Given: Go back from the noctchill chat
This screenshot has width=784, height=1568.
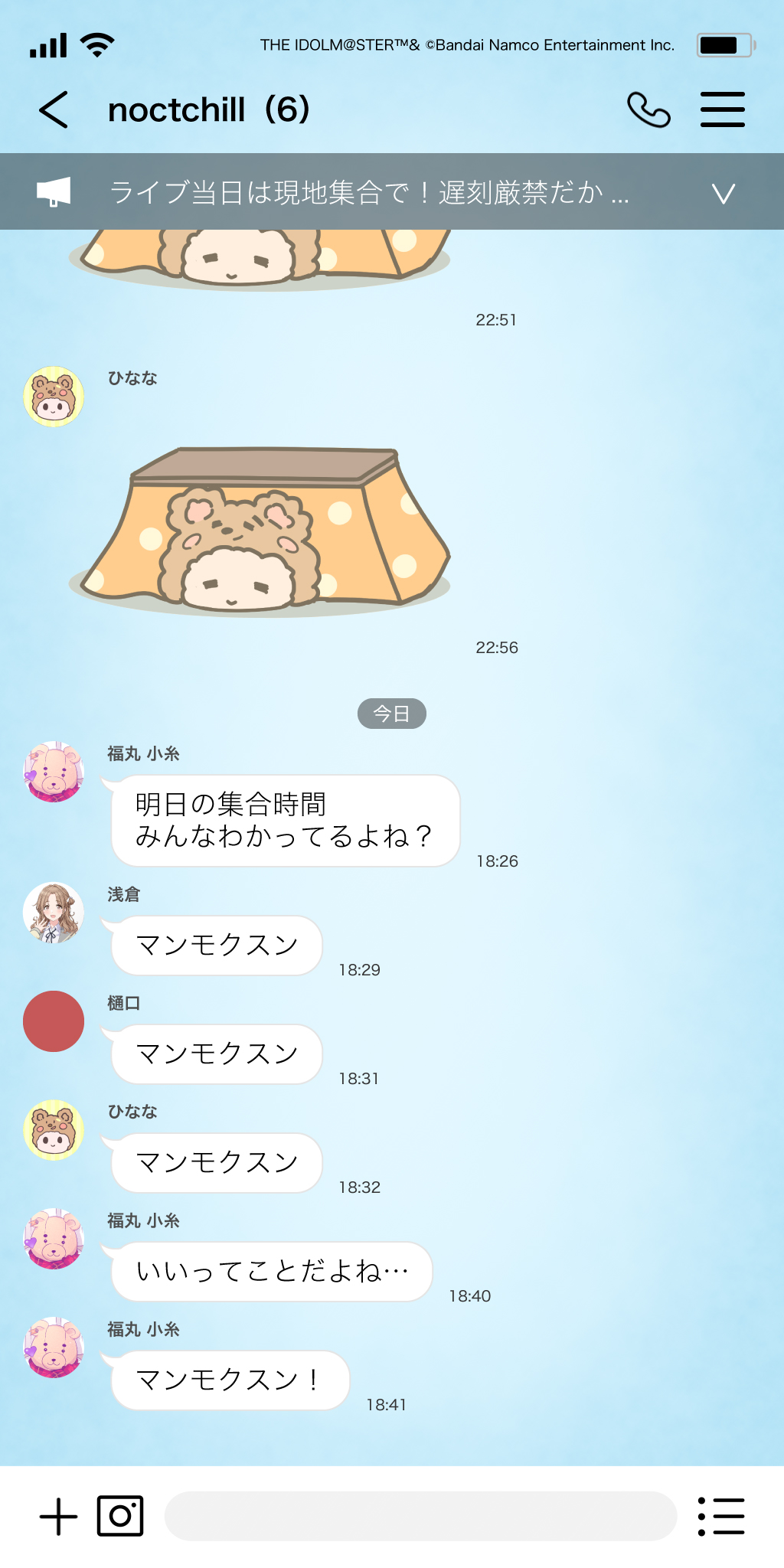Looking at the screenshot, I should pyautogui.click(x=54, y=109).
